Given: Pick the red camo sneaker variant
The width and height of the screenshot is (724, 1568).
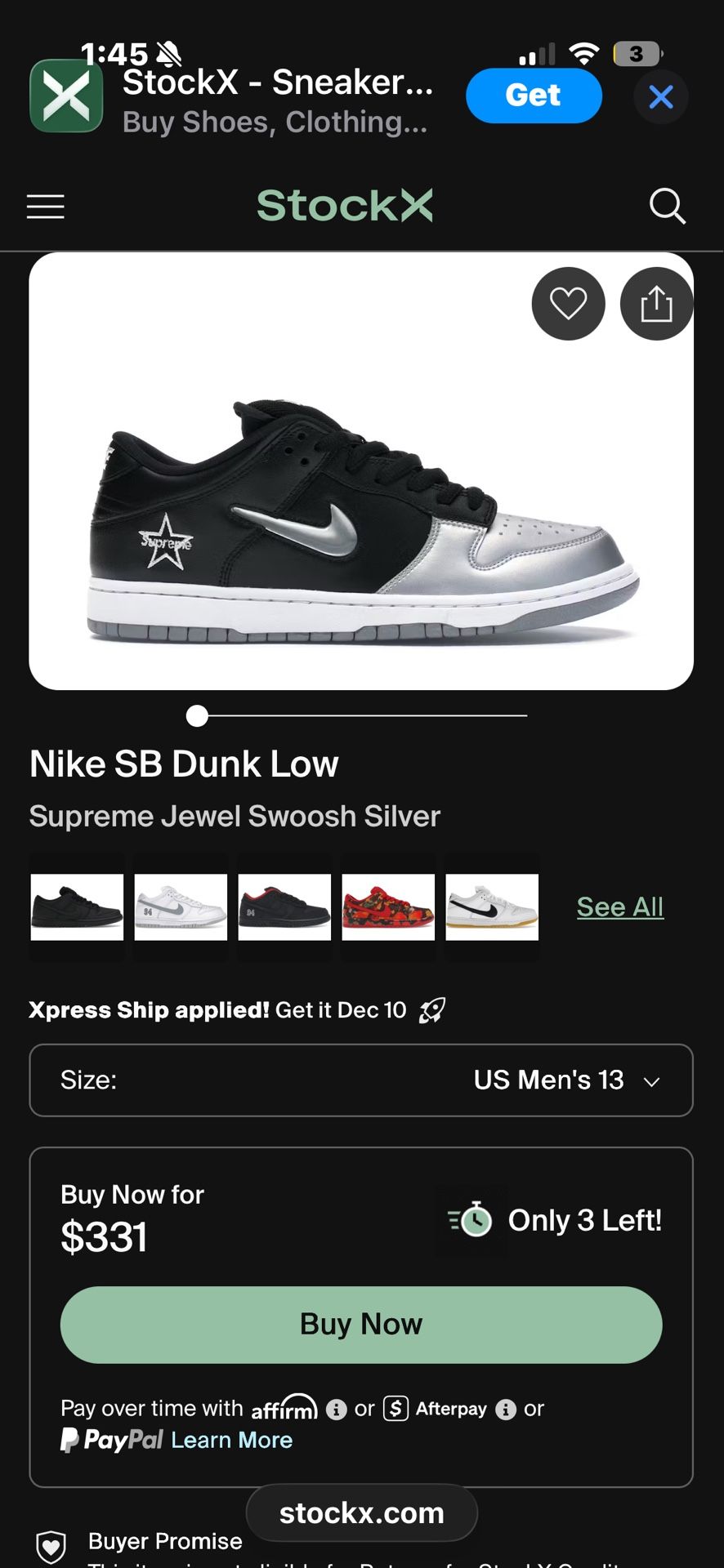Looking at the screenshot, I should click(388, 906).
